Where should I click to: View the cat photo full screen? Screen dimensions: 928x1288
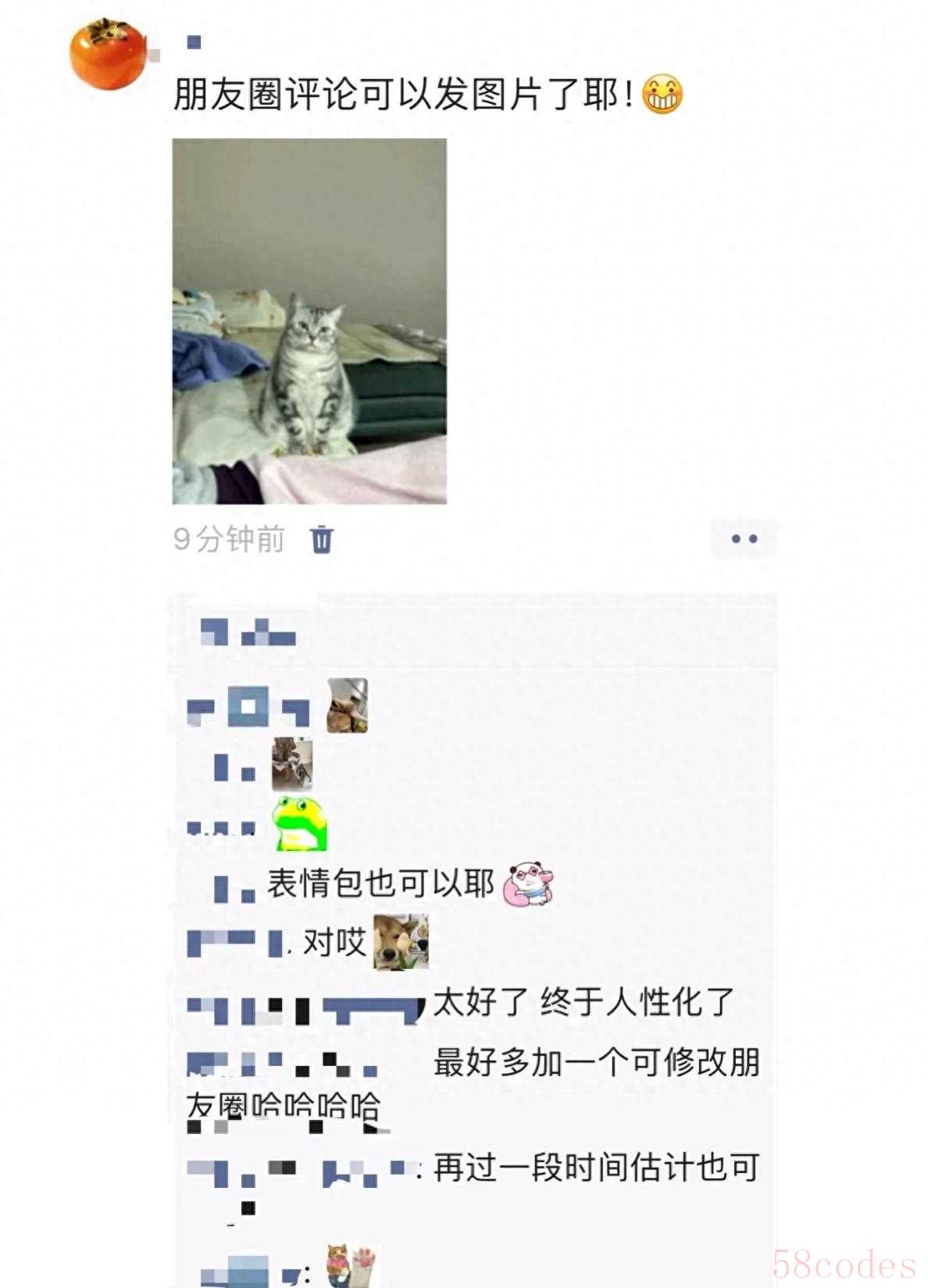[309, 320]
